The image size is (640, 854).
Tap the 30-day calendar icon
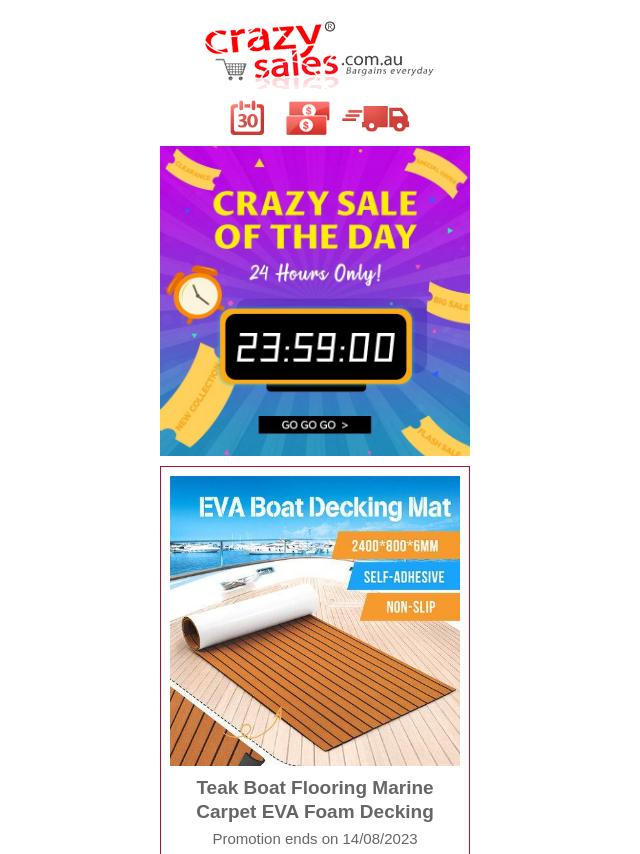[248, 118]
